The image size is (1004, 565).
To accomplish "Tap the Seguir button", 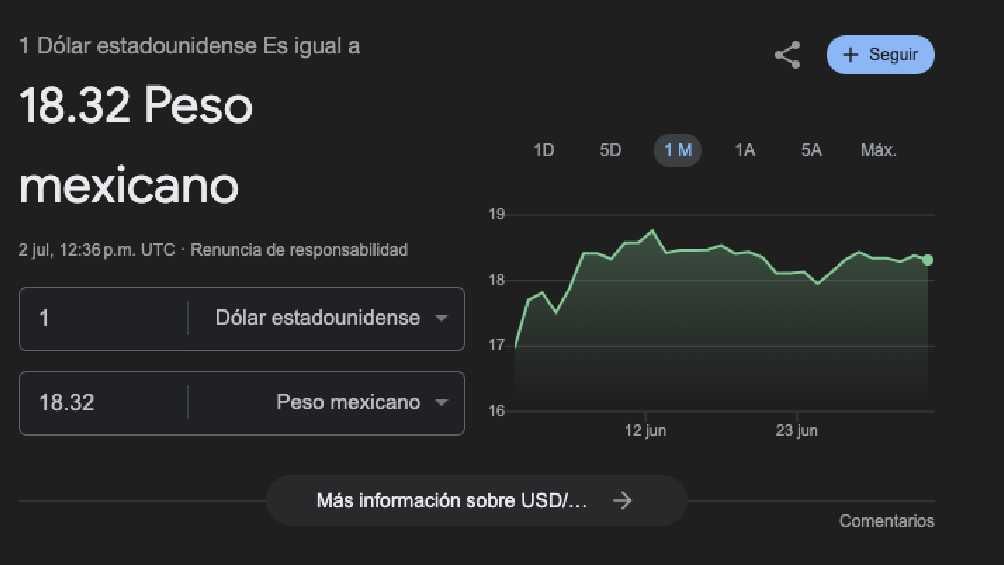I will tap(880, 55).
